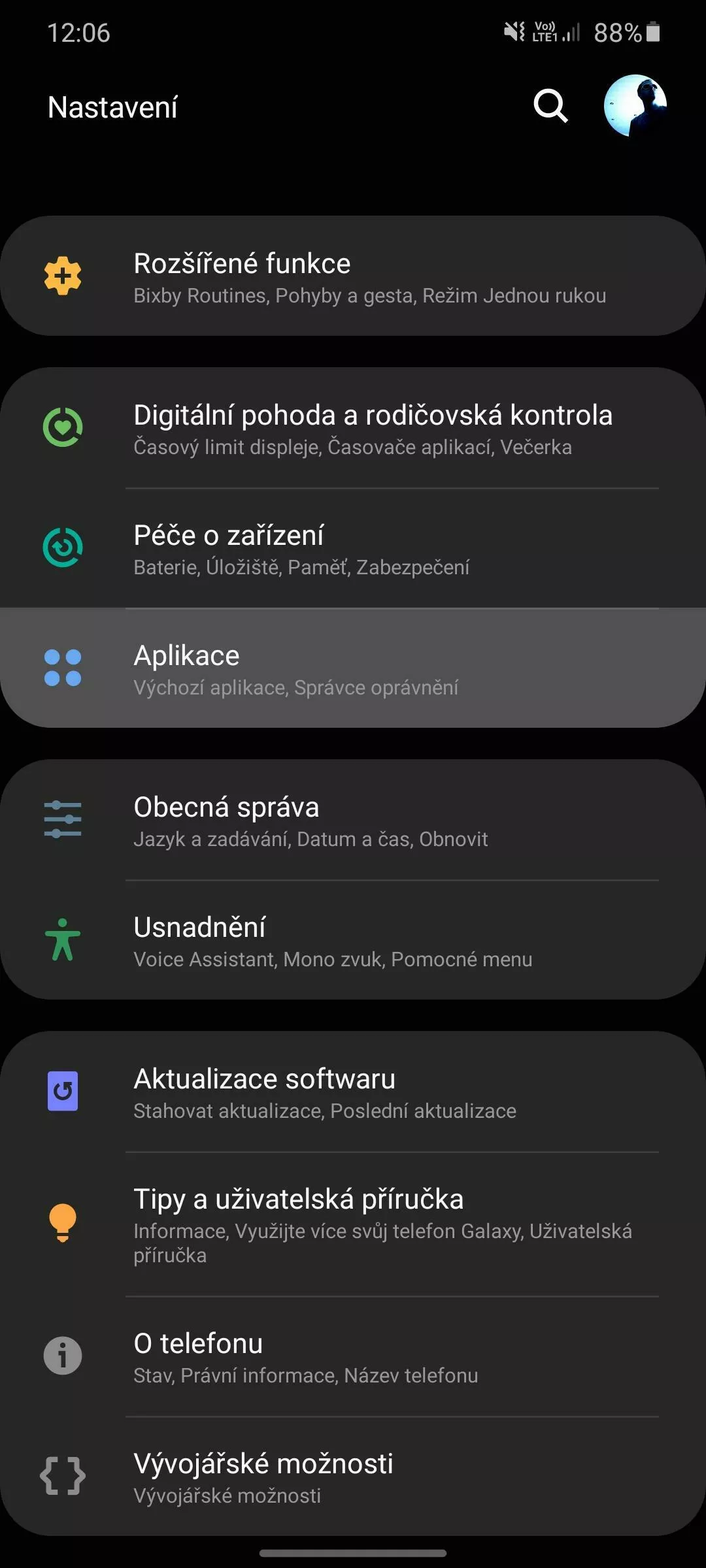Open the account profile picture
706x1568 pixels.
click(x=635, y=106)
